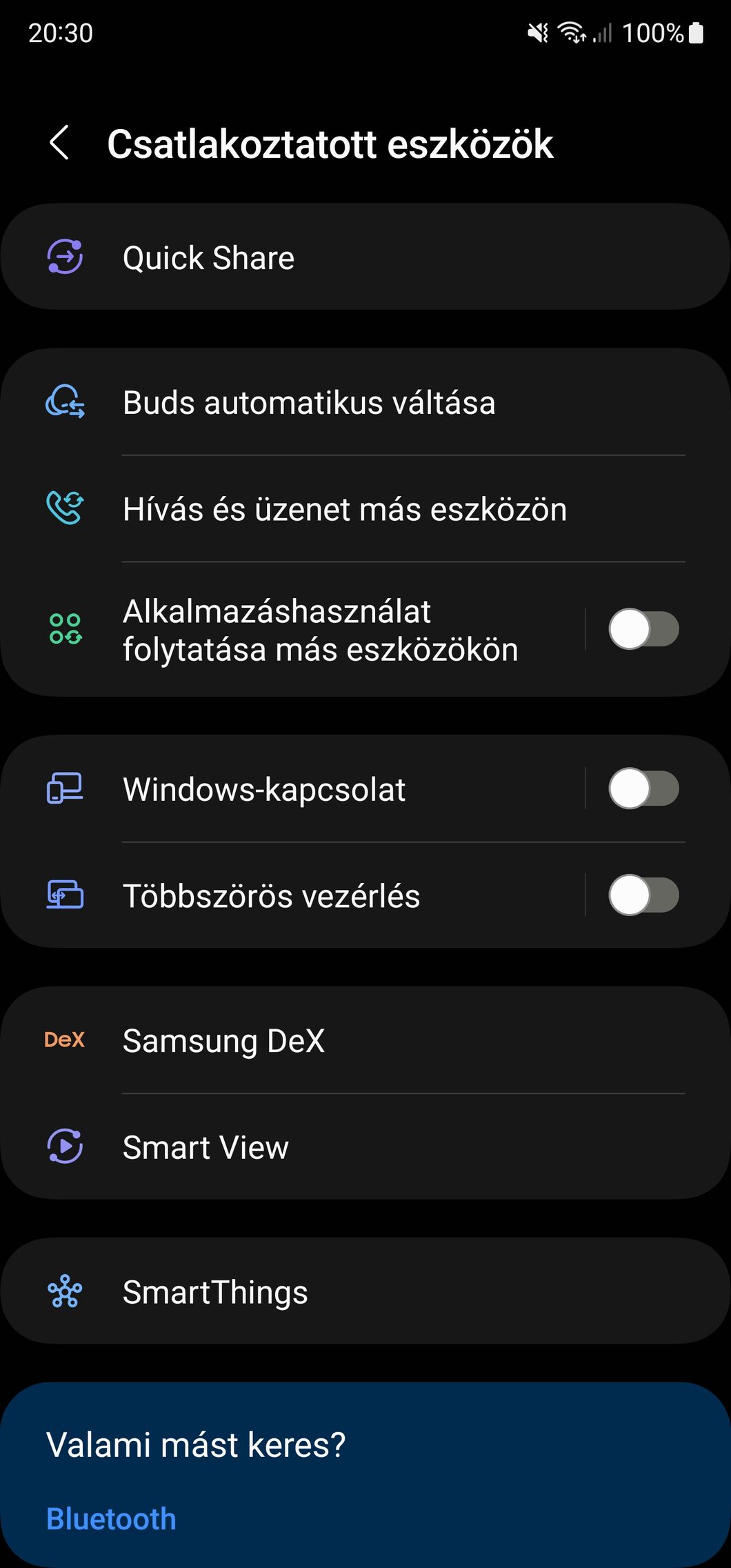The height and width of the screenshot is (1568, 731).
Task: Open Hívás és üzenet más eszközön
Action: pos(365,509)
